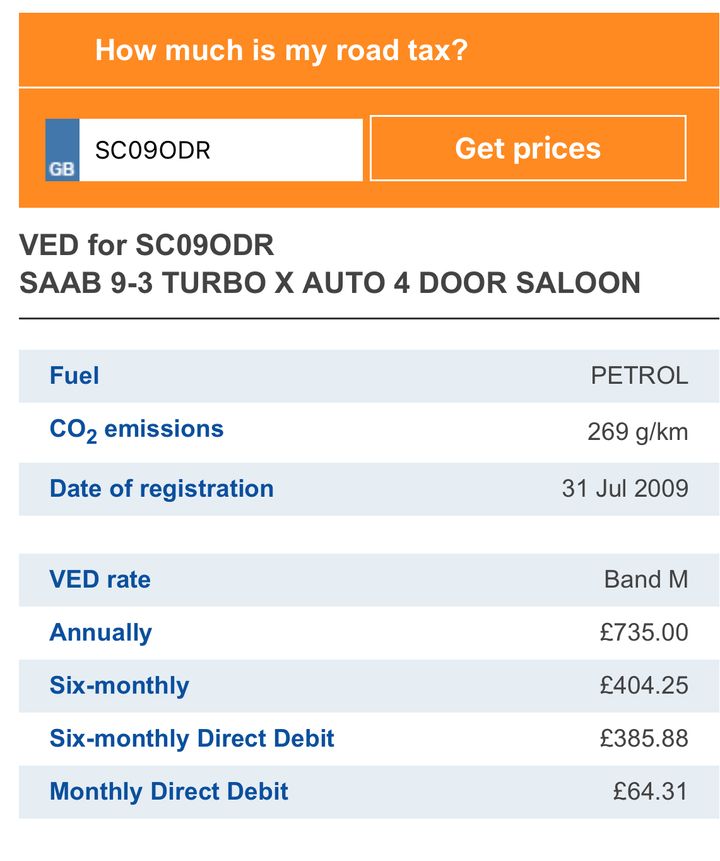The width and height of the screenshot is (720, 861).
Task: Tap the Get prices button
Action: [x=528, y=149]
